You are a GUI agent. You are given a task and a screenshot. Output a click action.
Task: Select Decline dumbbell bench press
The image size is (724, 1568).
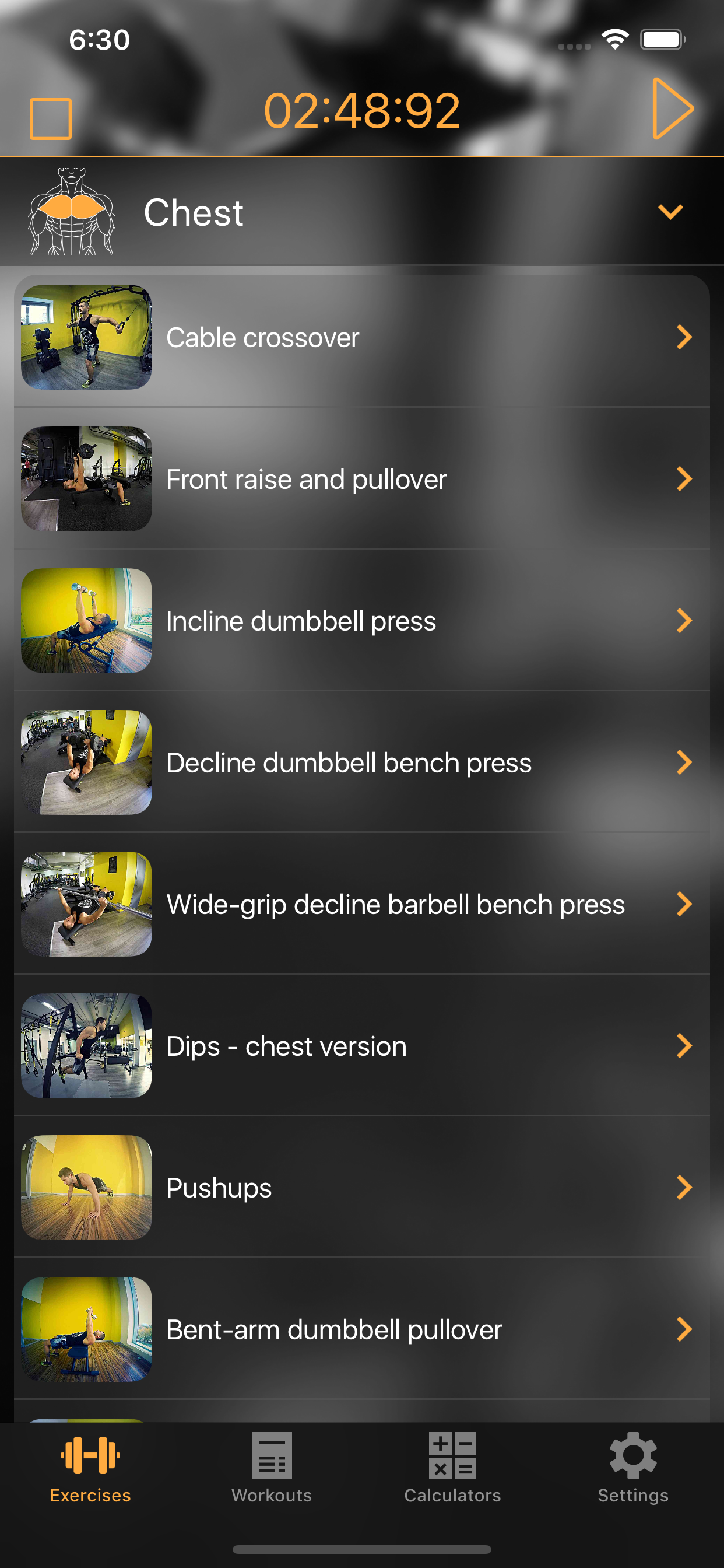362,762
